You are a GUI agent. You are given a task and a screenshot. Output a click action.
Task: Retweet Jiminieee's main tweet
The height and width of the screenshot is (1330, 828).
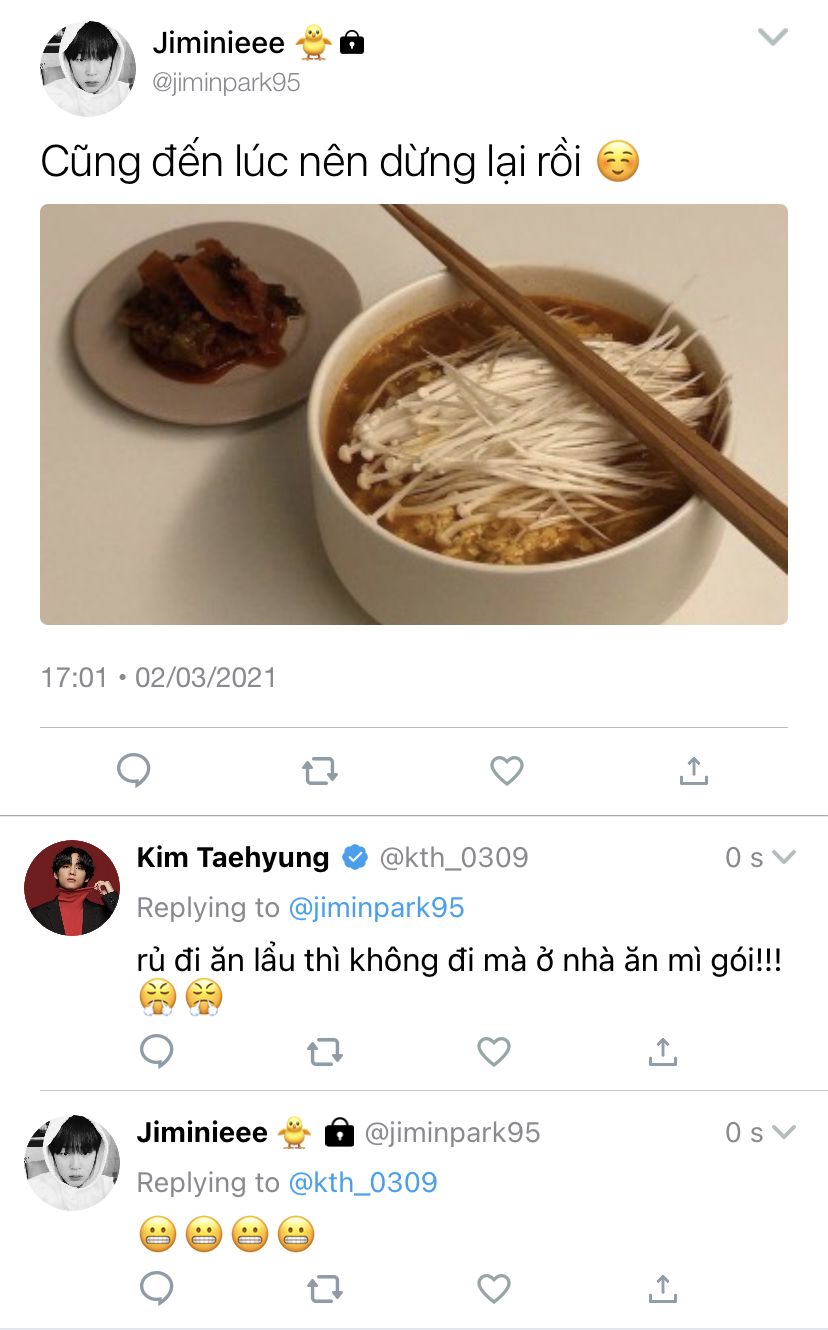(x=320, y=771)
